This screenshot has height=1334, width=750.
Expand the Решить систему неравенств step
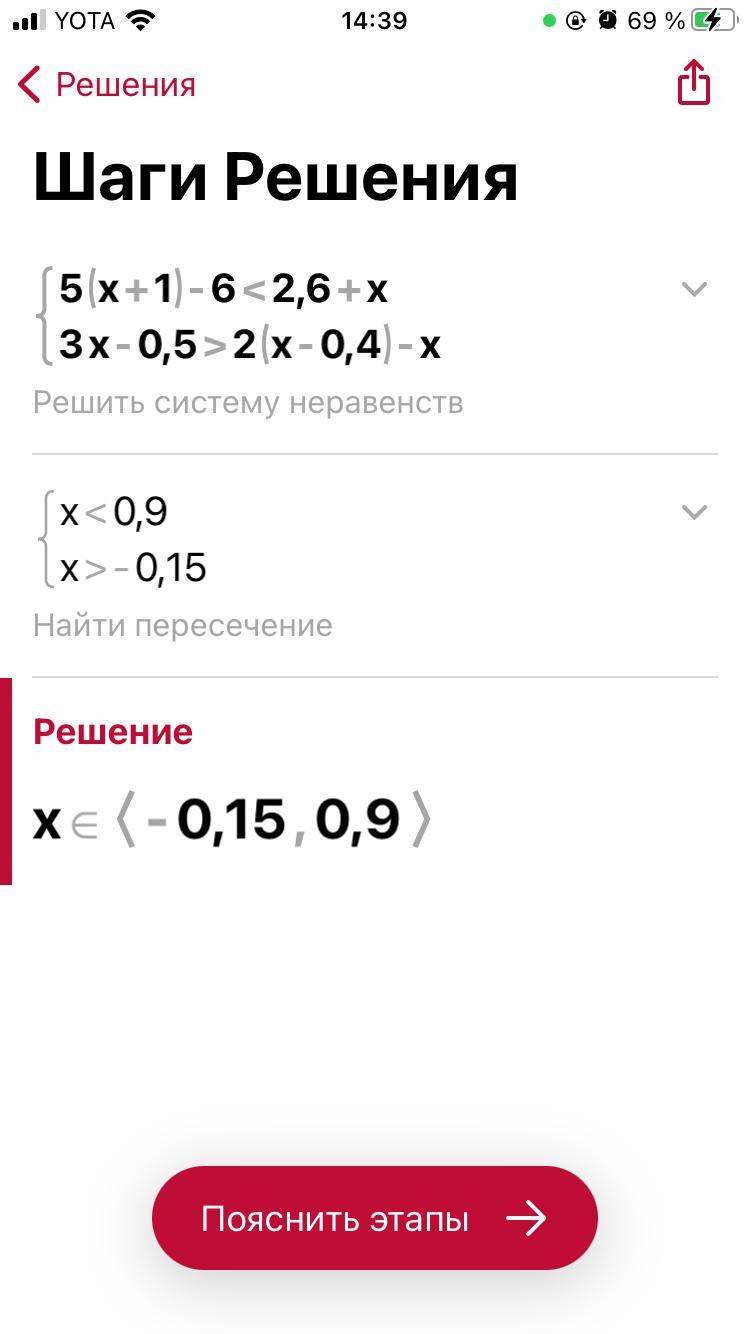pyautogui.click(x=693, y=290)
